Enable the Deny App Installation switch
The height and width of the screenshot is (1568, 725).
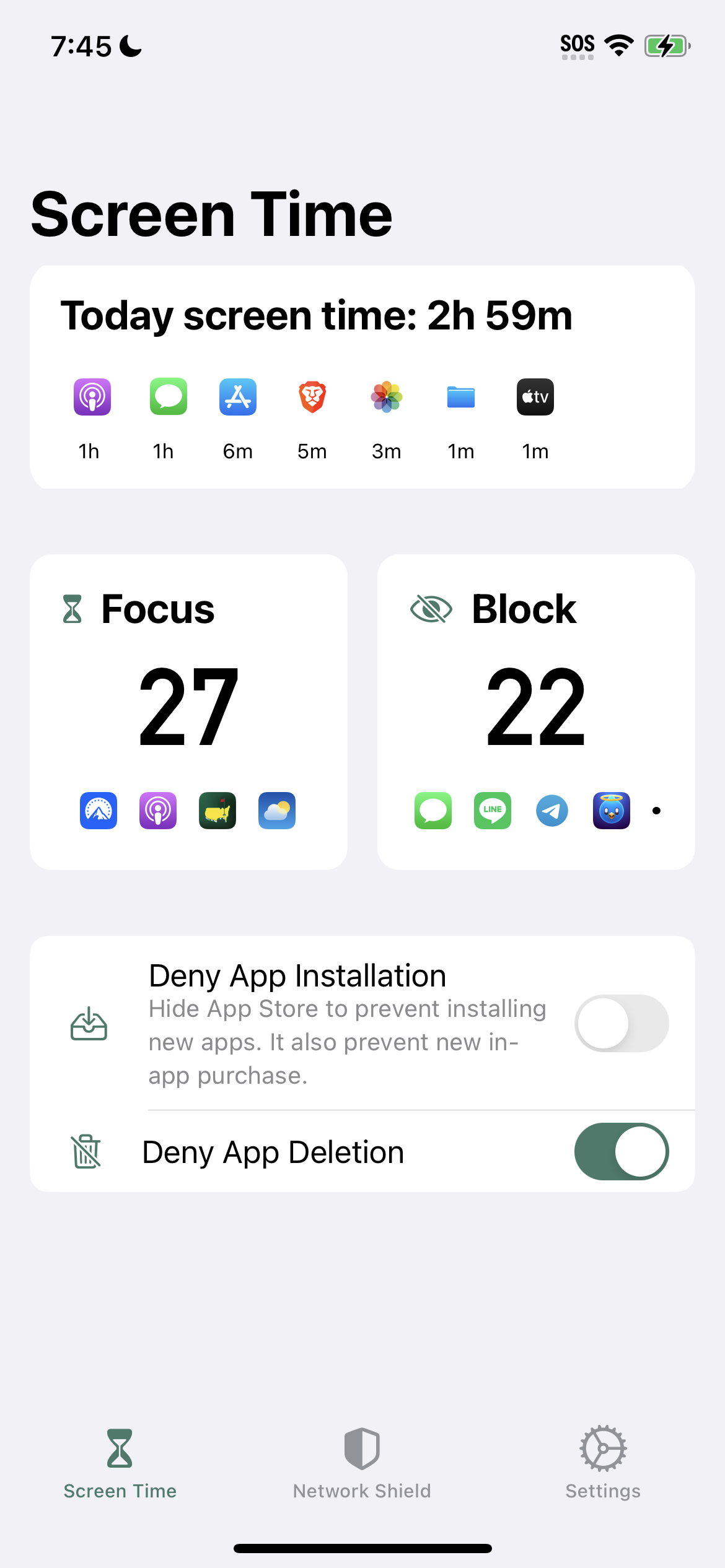[x=621, y=1023]
